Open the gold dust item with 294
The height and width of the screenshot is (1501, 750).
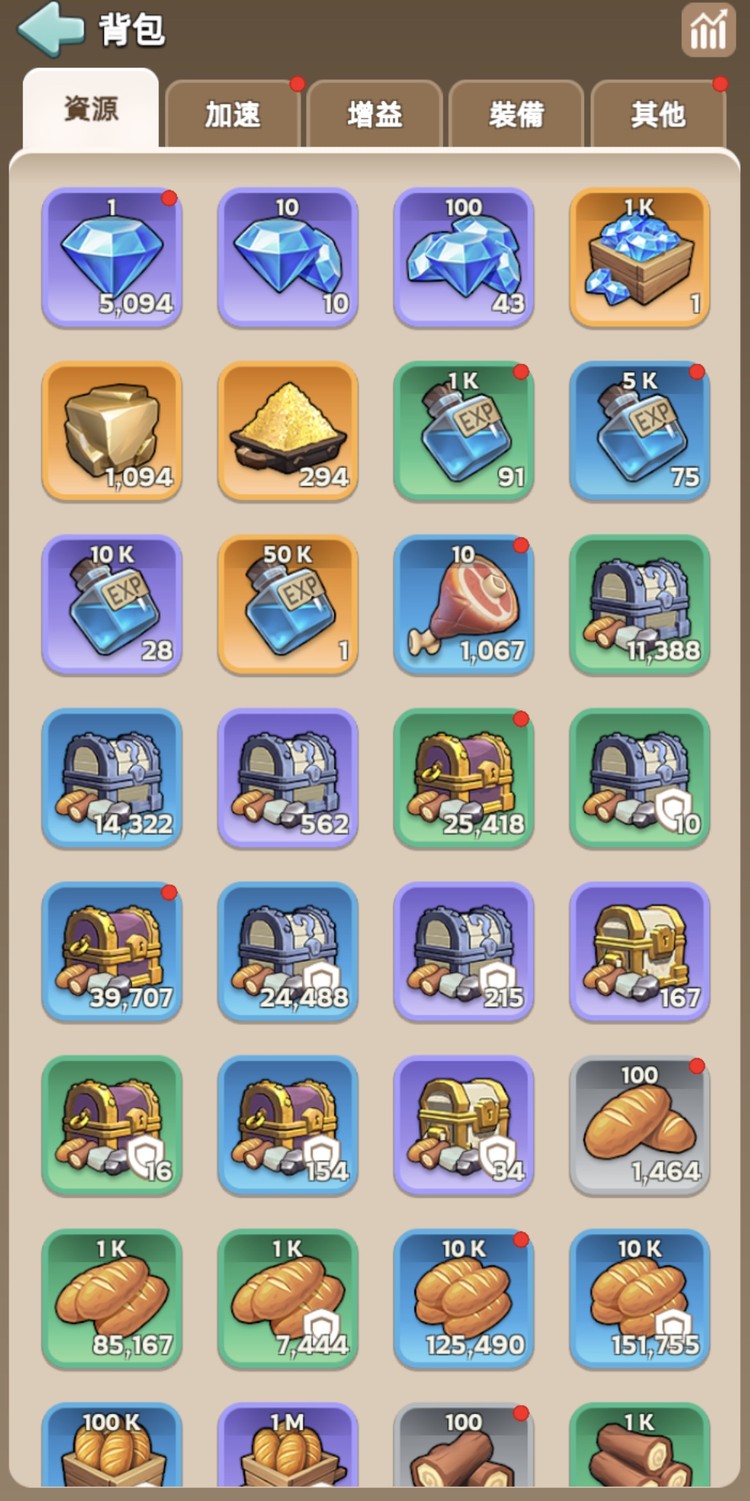pyautogui.click(x=288, y=431)
